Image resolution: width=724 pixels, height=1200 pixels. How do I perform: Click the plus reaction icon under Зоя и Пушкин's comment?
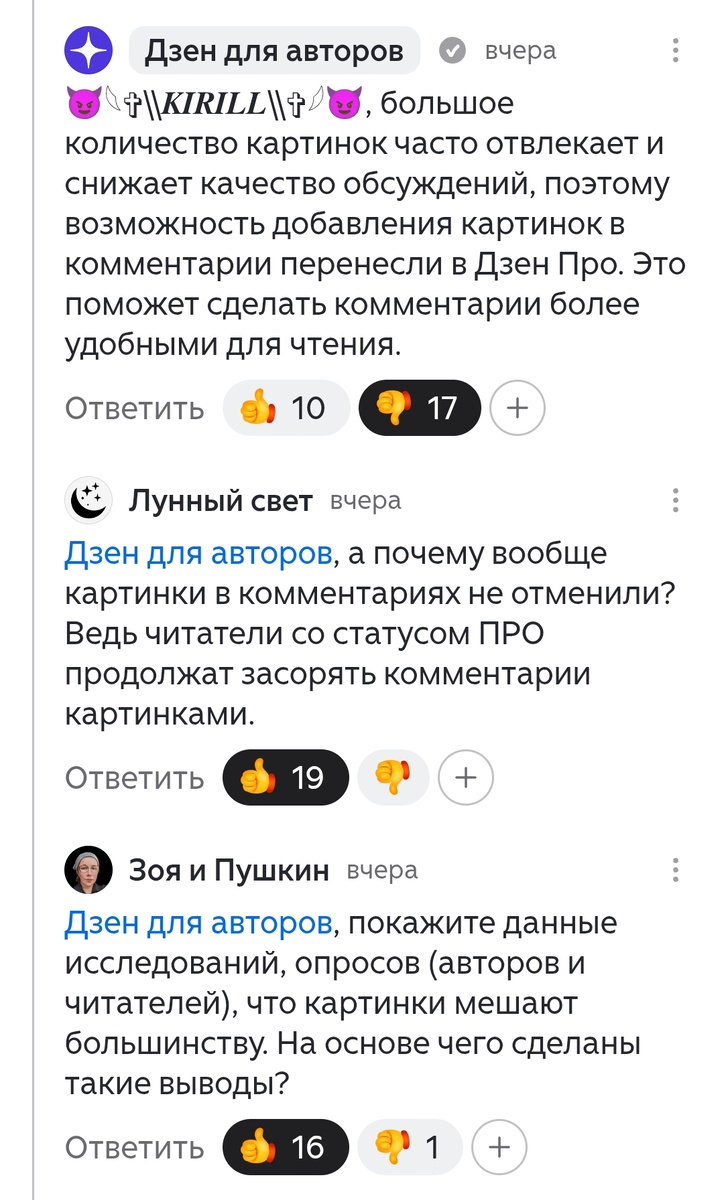[x=497, y=1147]
